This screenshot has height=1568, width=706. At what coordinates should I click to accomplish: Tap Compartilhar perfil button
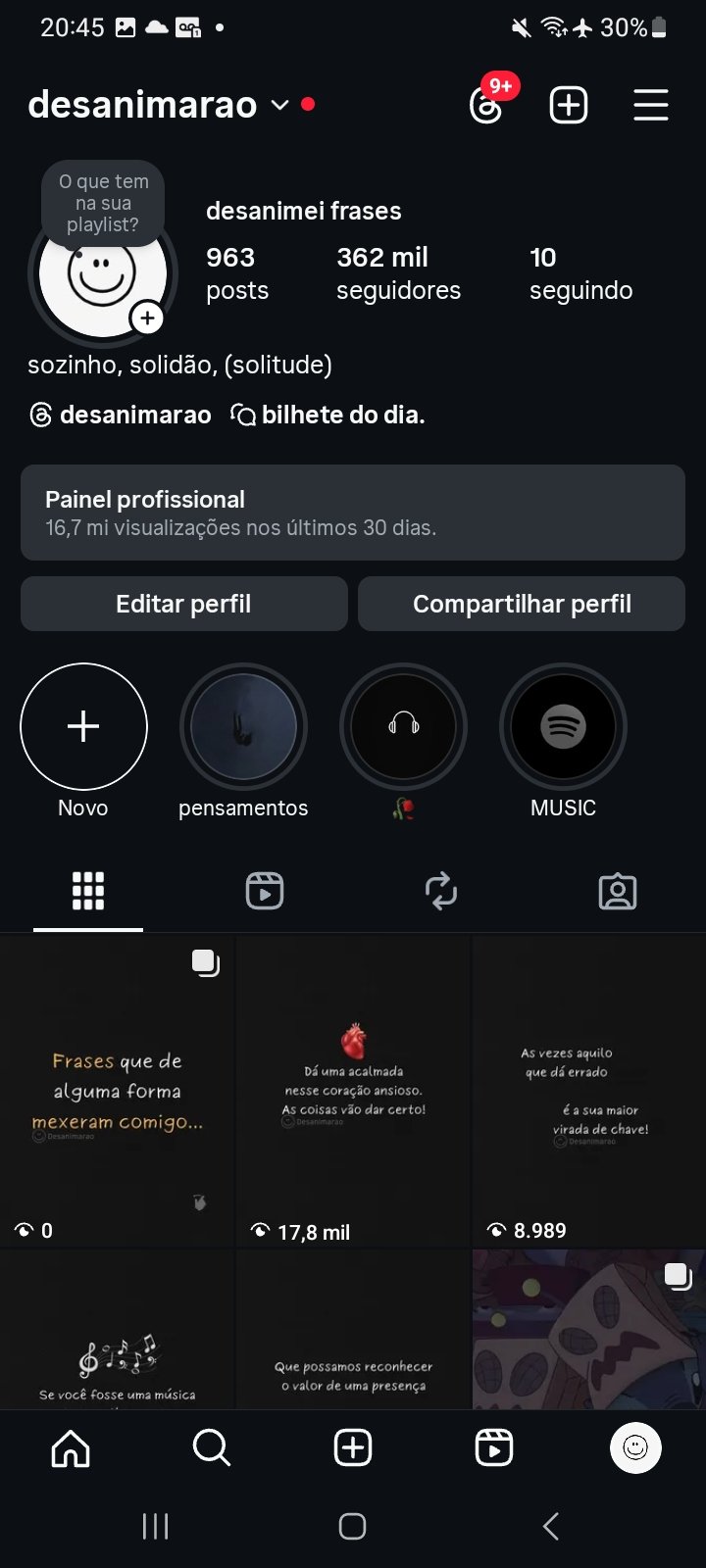click(x=522, y=604)
